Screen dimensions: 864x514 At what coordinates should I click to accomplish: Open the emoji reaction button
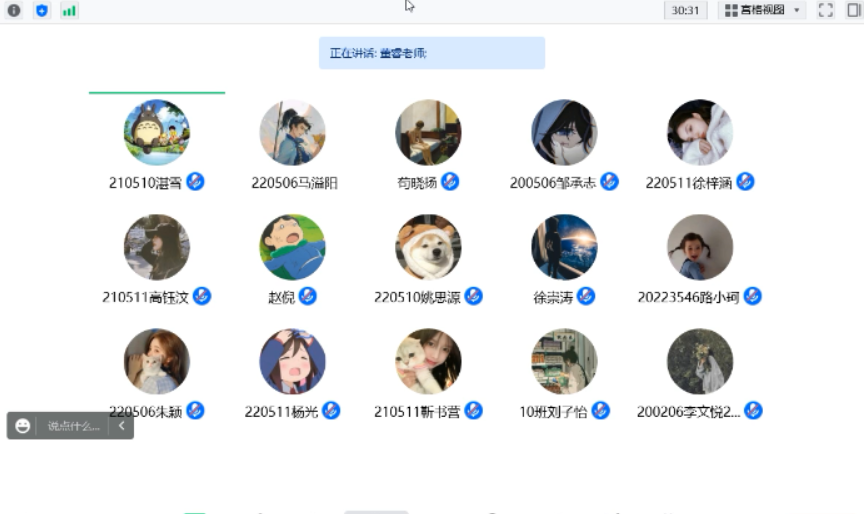click(x=23, y=426)
